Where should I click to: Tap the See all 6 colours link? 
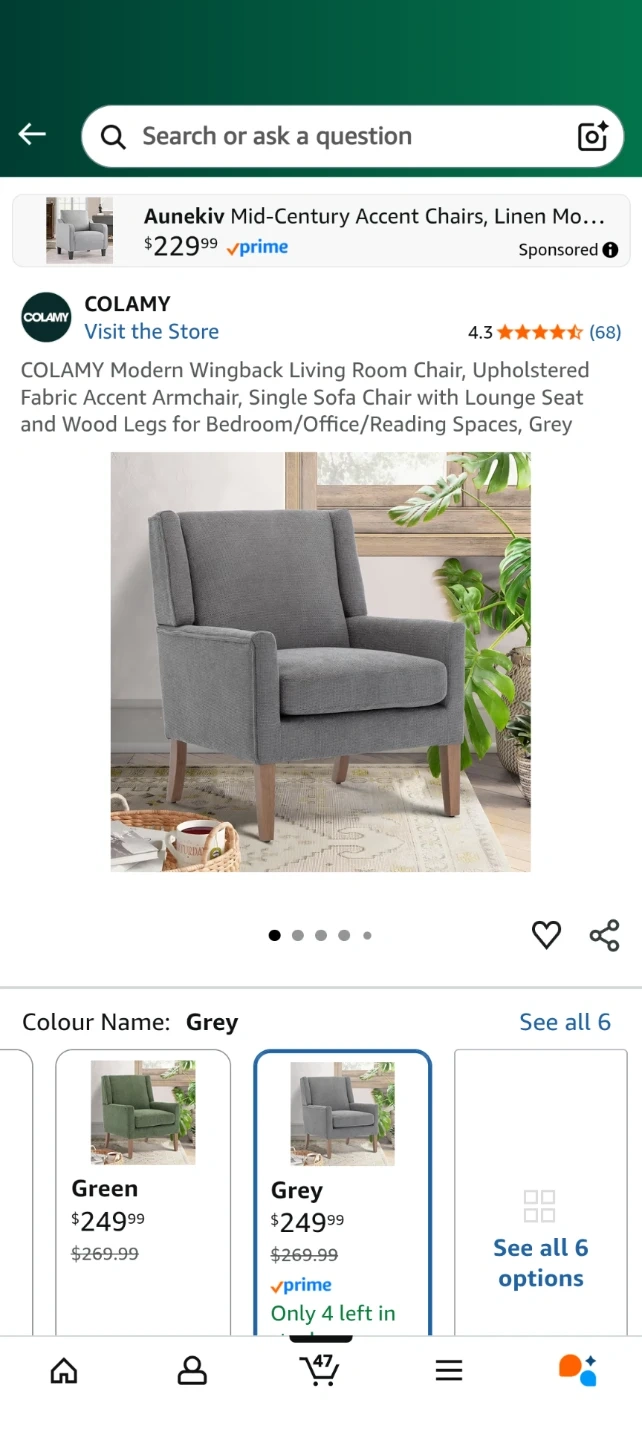click(564, 1022)
